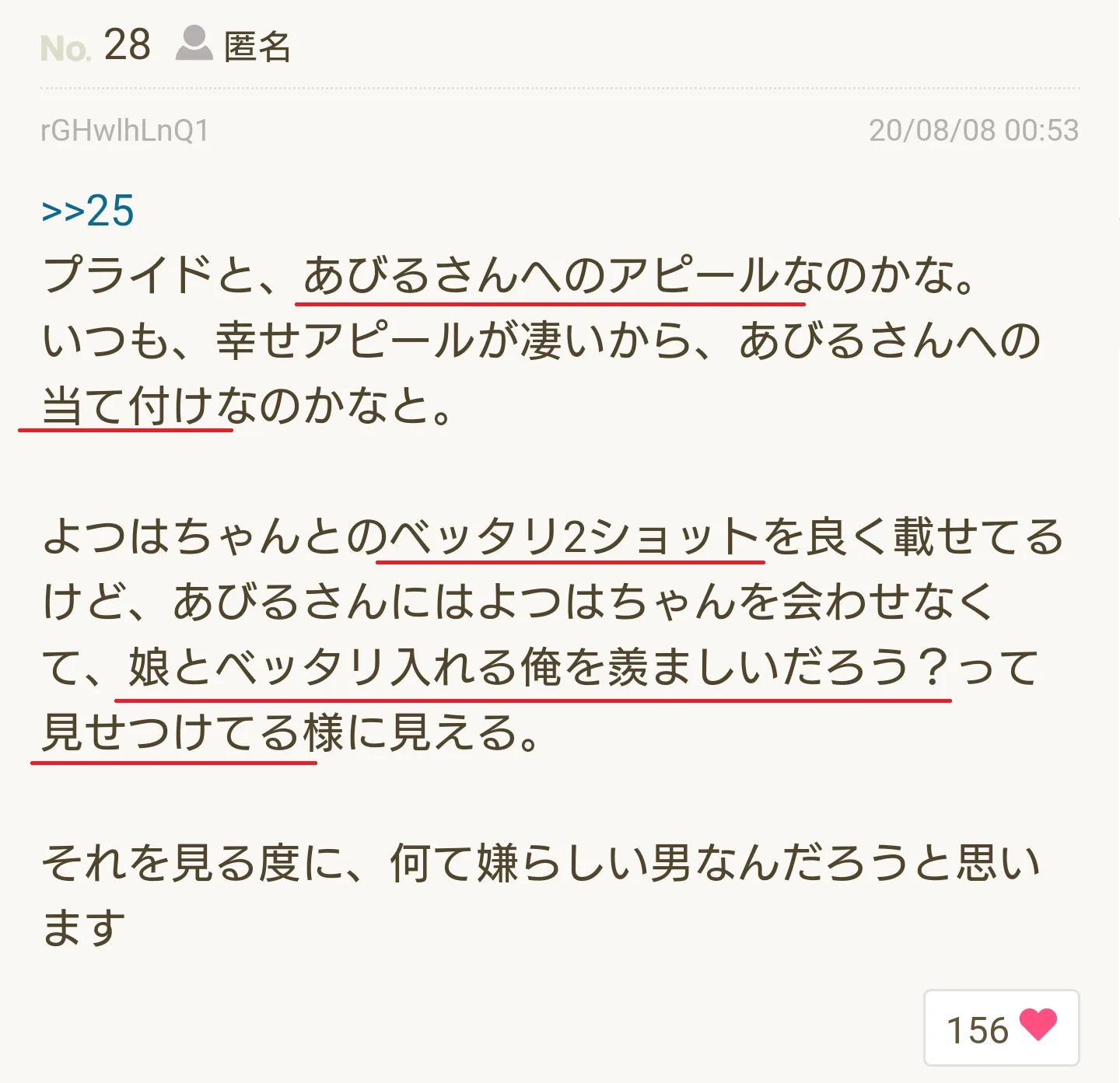Image resolution: width=1120 pixels, height=1083 pixels.
Task: Like comment No. 28 with the heart button
Action: (x=1002, y=1028)
